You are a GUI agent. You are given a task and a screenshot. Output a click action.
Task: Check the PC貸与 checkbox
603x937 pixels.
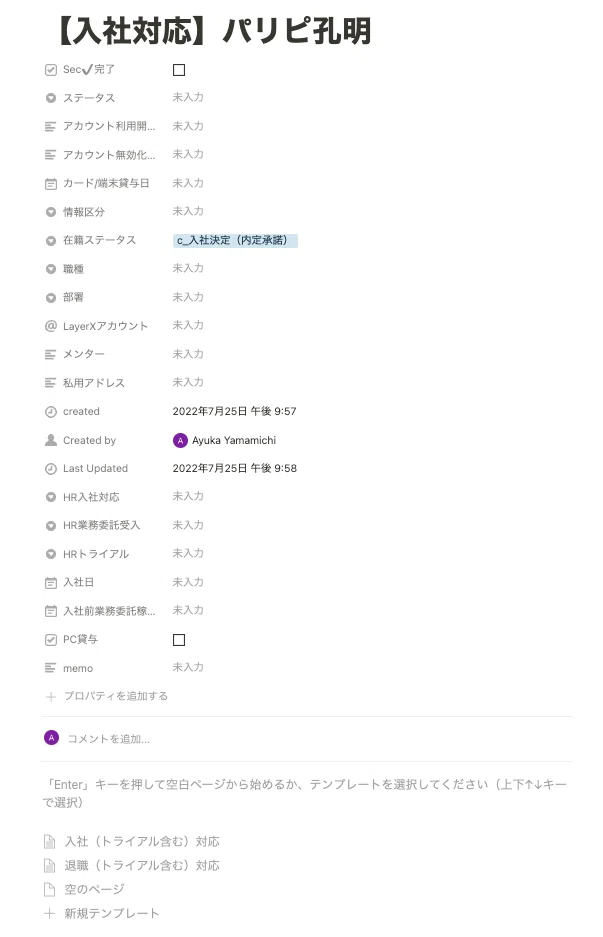point(179,640)
